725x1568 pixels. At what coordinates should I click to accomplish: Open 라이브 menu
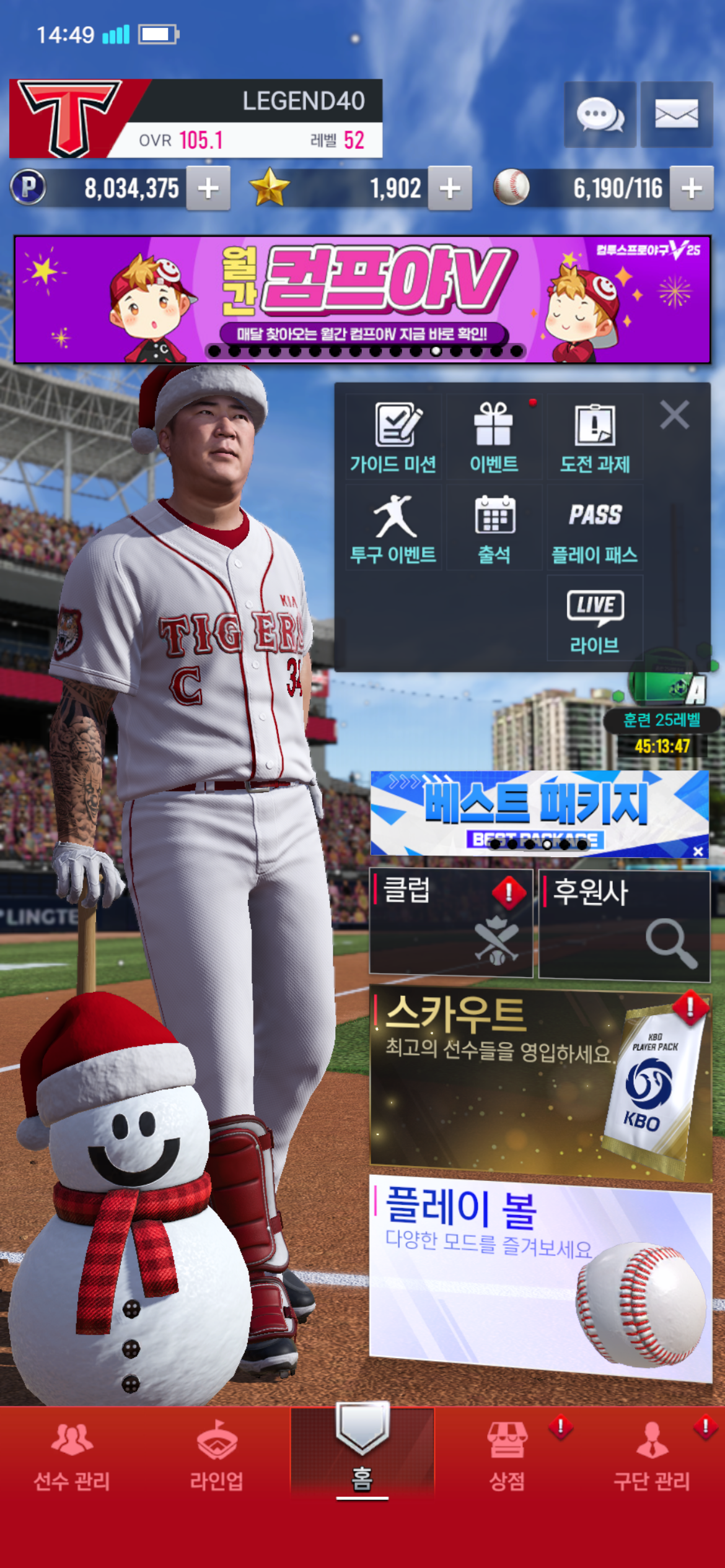point(594,619)
